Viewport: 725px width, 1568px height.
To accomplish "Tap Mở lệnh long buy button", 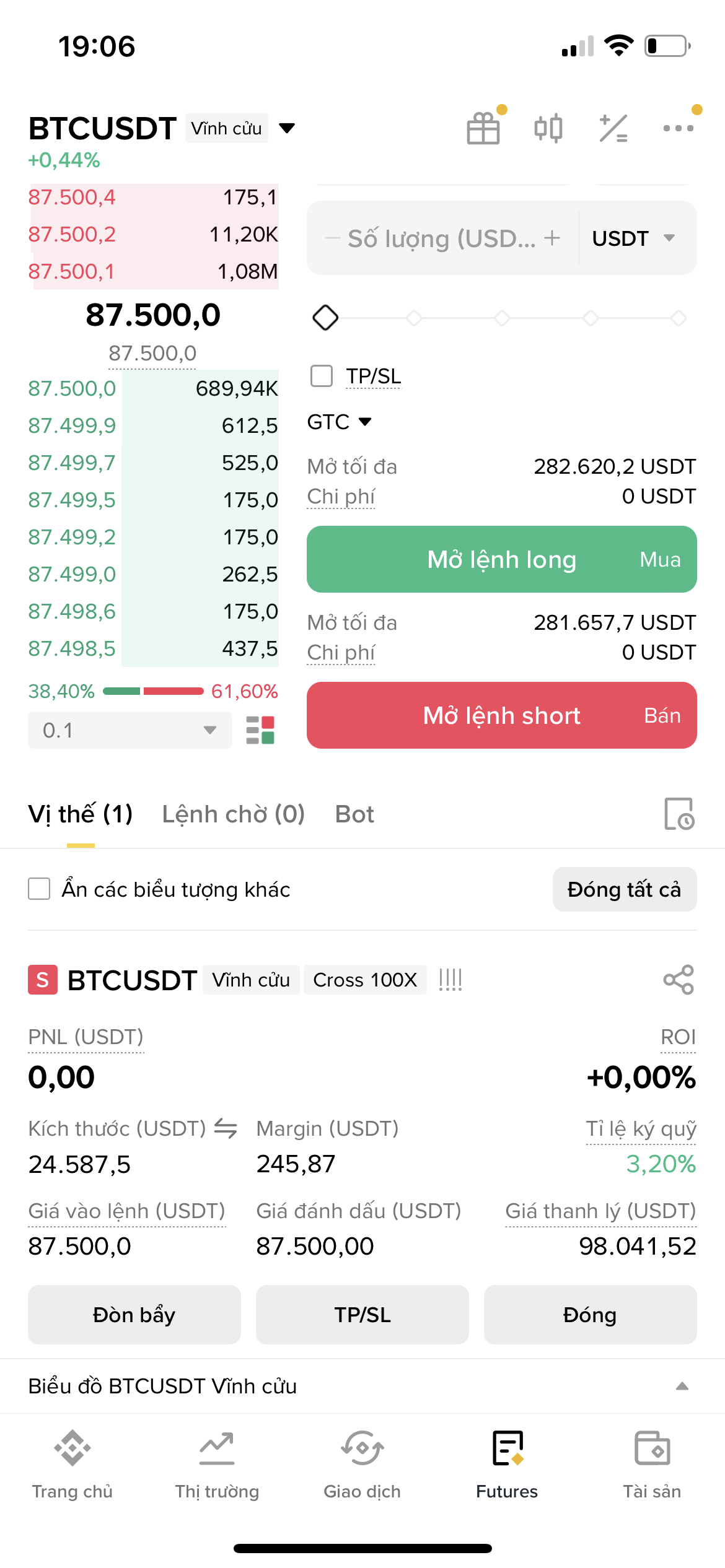I will [x=501, y=559].
